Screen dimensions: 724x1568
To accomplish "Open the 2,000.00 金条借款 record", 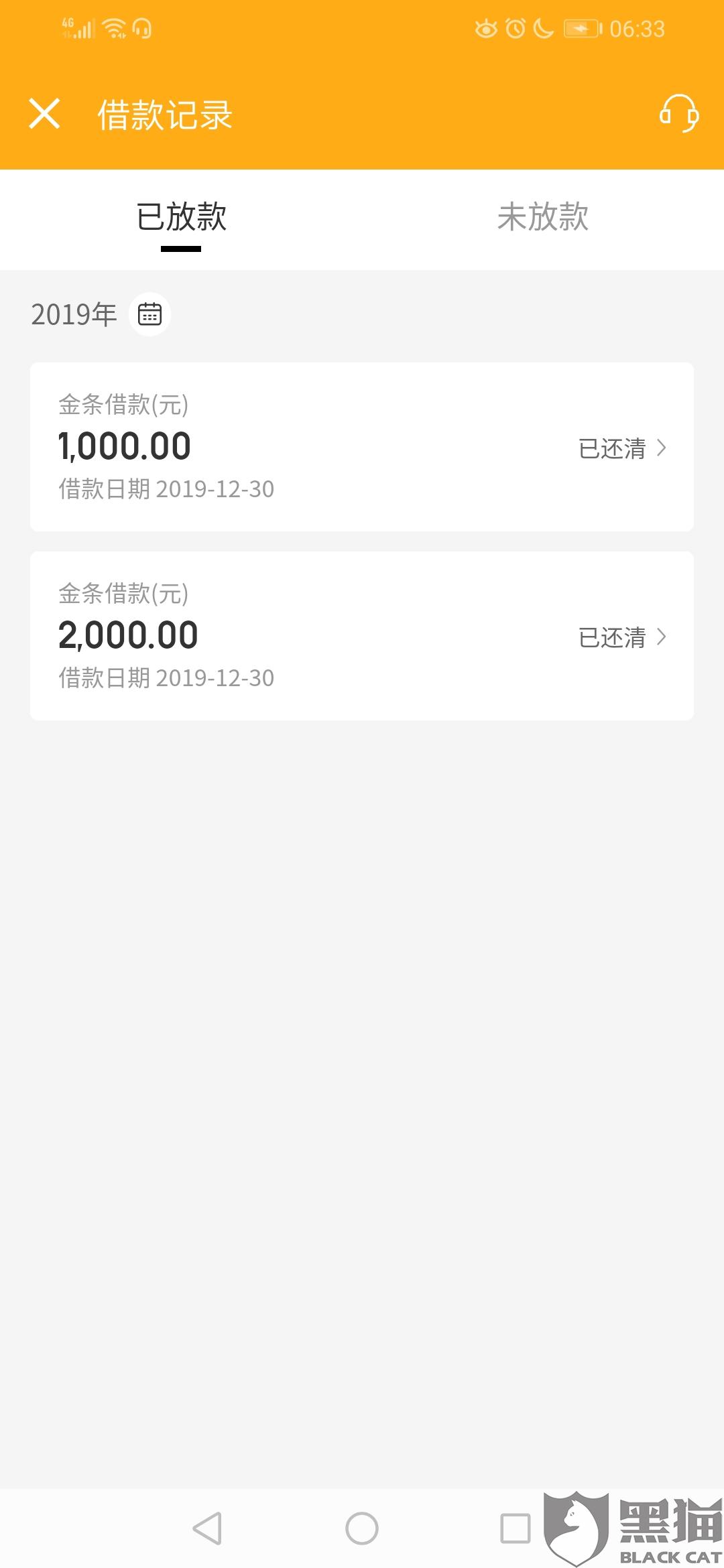I will [362, 636].
